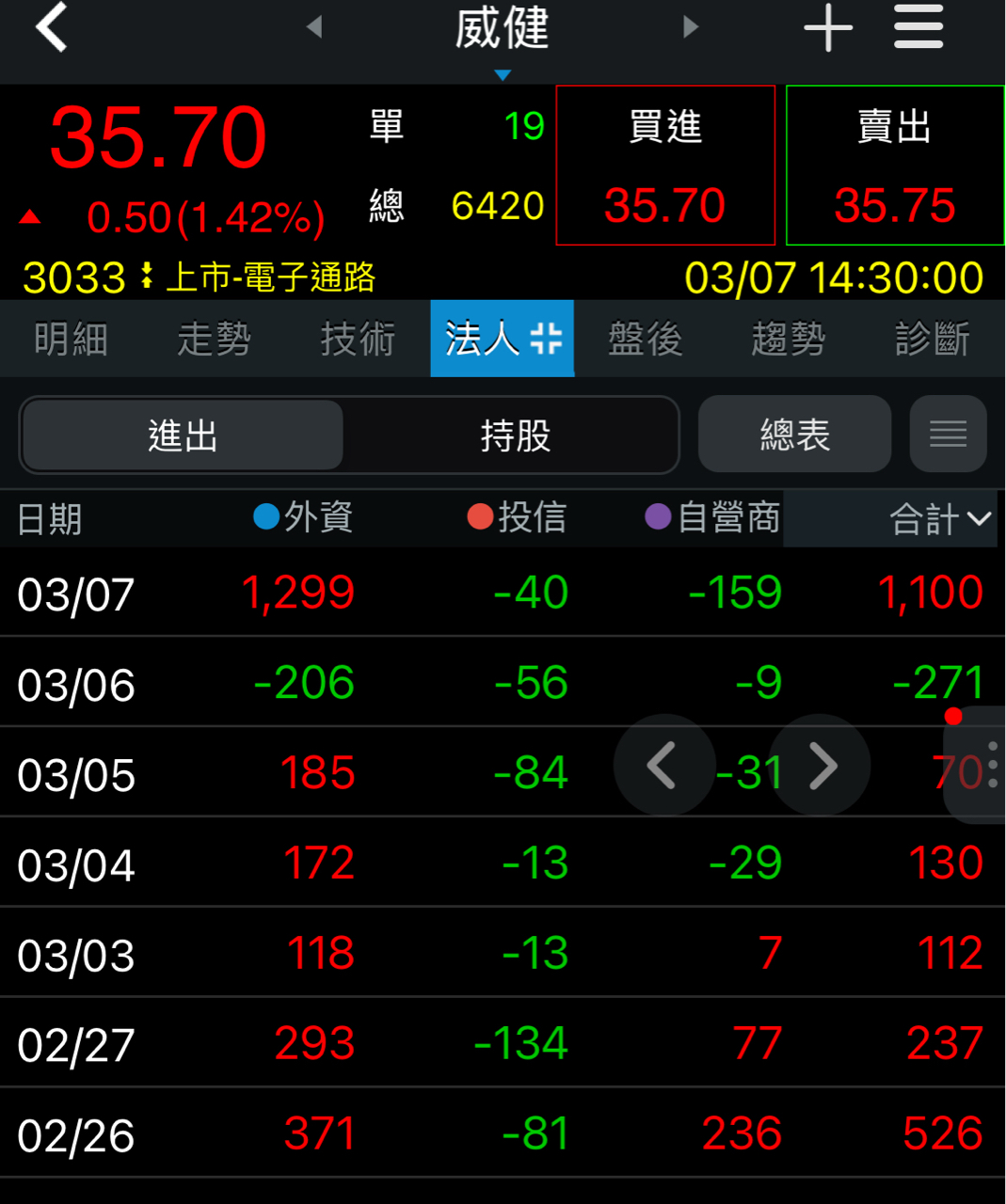Switch to the 持股 segment
The image size is (1006, 1204).
(515, 436)
